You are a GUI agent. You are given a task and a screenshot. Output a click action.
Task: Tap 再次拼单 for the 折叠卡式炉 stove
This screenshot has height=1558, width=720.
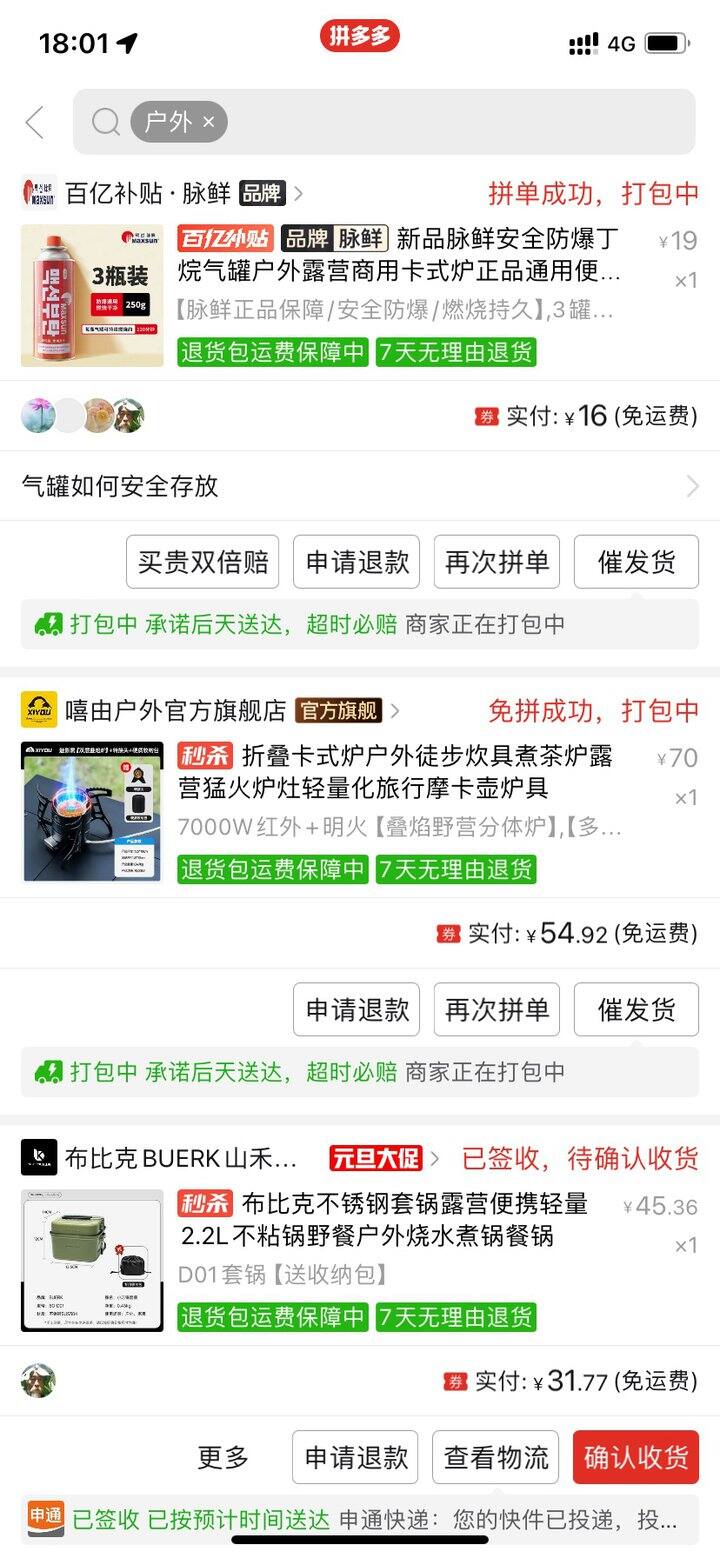pyautogui.click(x=496, y=1010)
